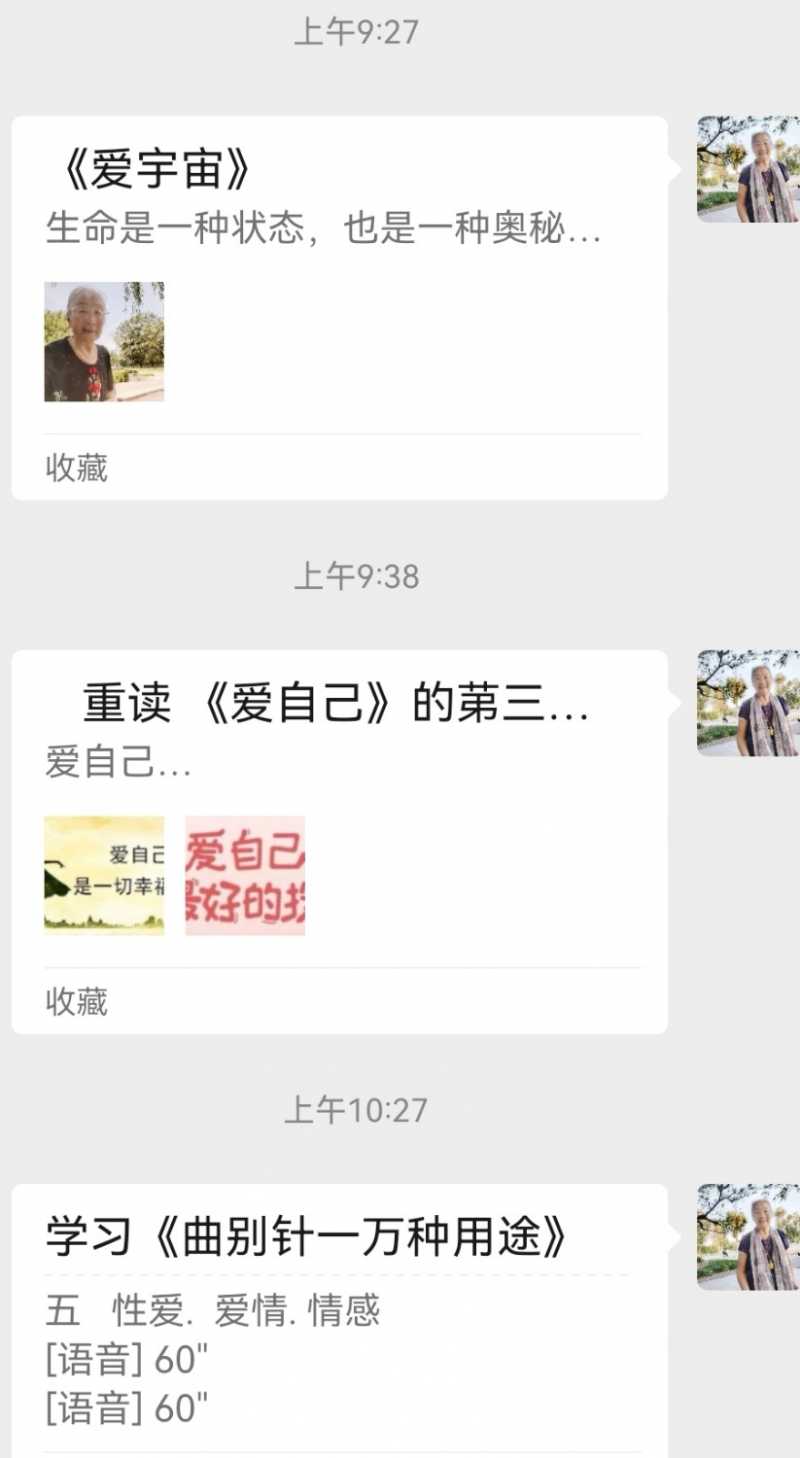Click 收藏 under the 《爱宇宙》 card

click(75, 469)
